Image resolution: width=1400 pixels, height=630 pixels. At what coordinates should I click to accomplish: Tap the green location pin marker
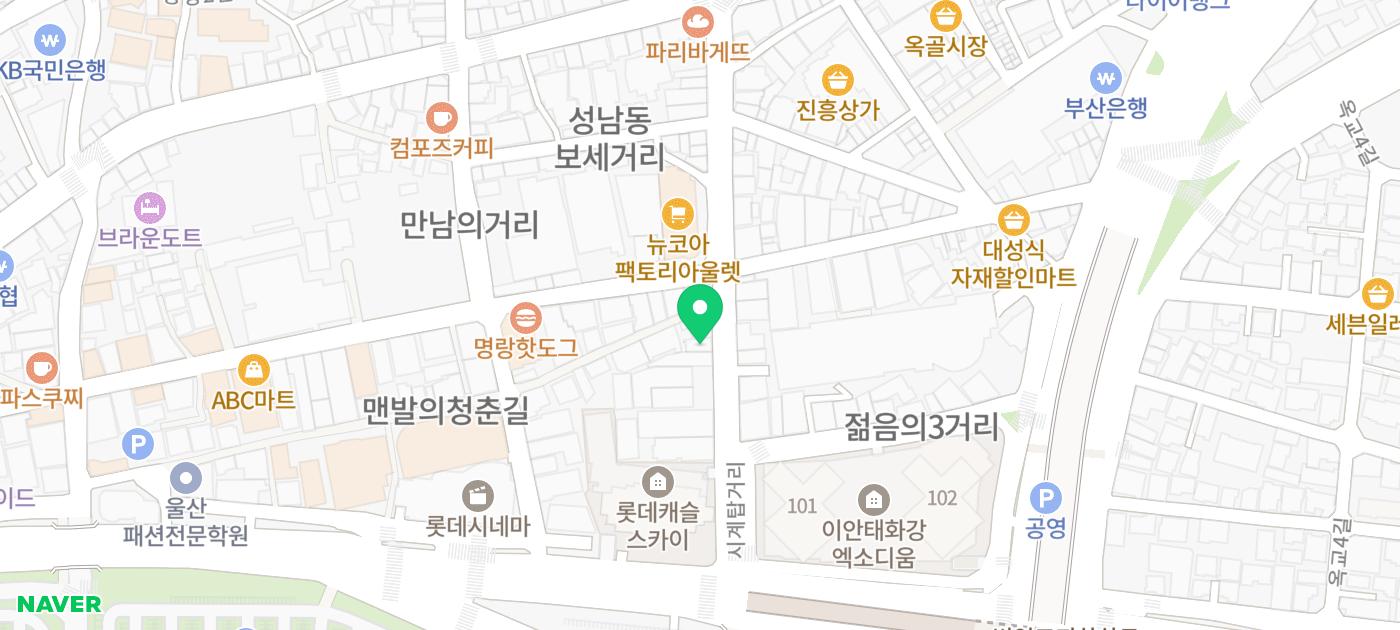pos(700,310)
